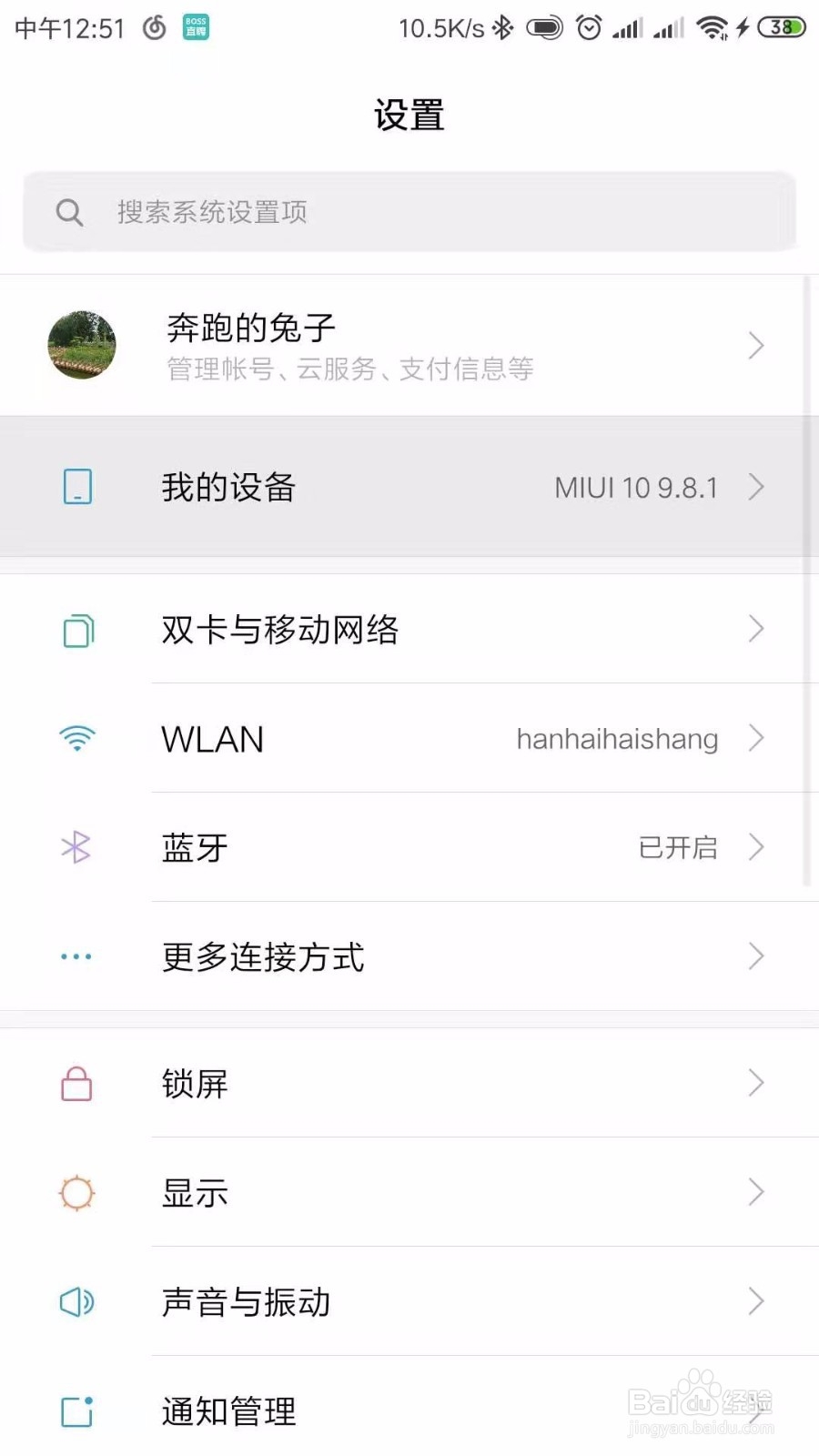This screenshot has width=819, height=1456.
Task: Tap the WLAN Wi-Fi icon
Action: 77,739
